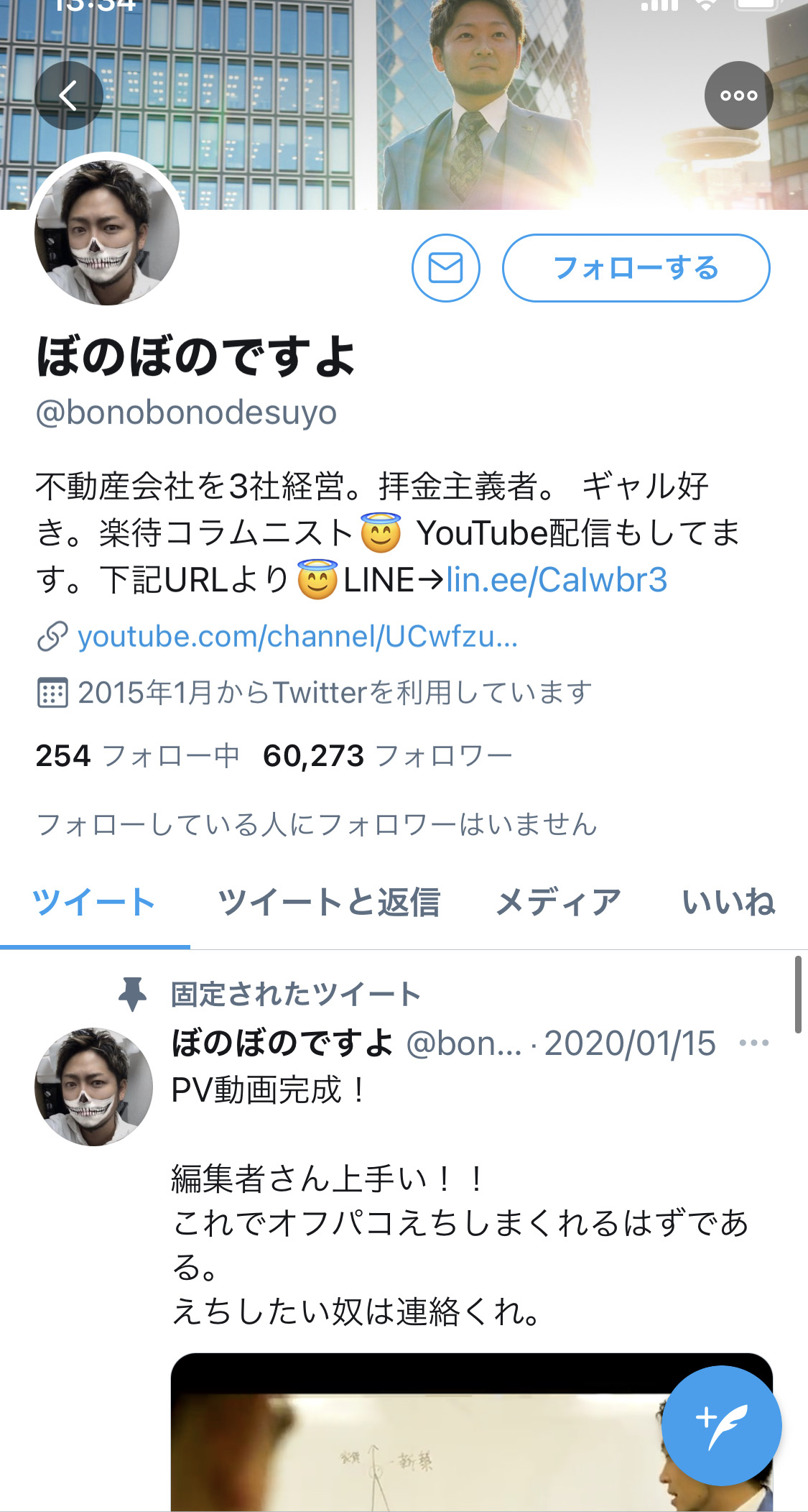This screenshot has width=808, height=1512.
Task: Open the pinned tweet's three-dot menu
Action: click(754, 1043)
